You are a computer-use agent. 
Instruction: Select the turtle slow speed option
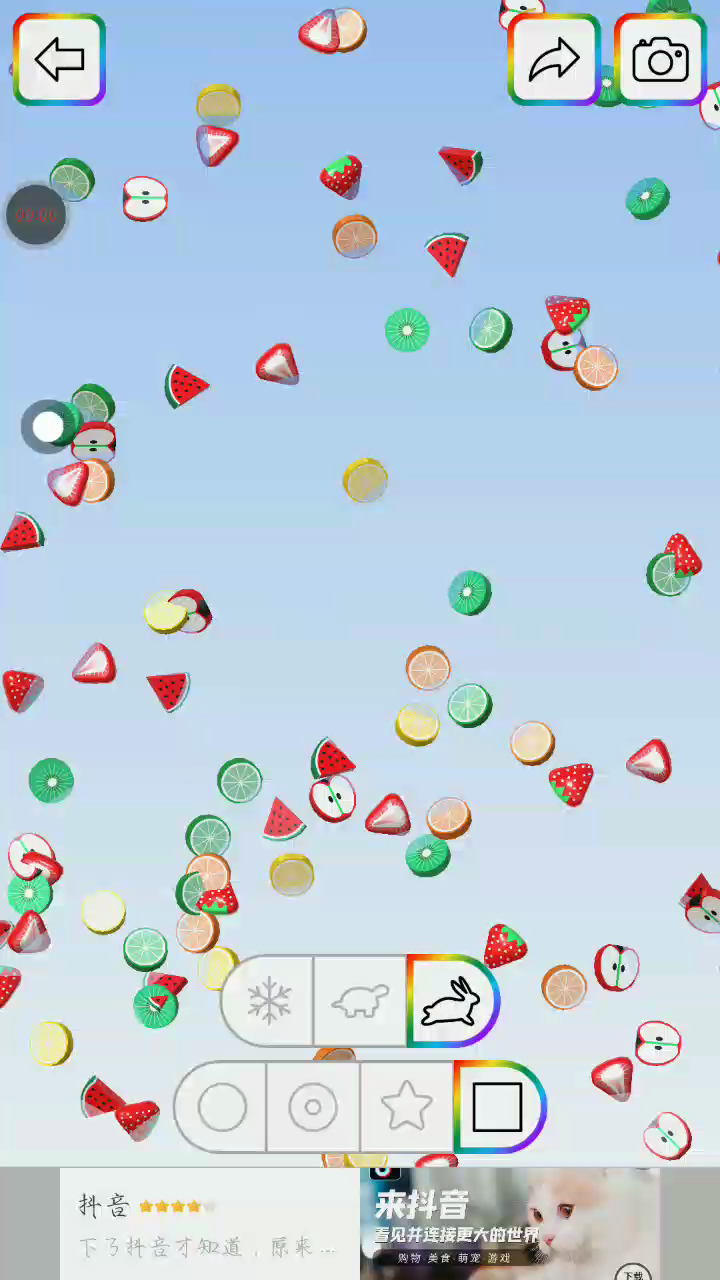coord(360,1001)
